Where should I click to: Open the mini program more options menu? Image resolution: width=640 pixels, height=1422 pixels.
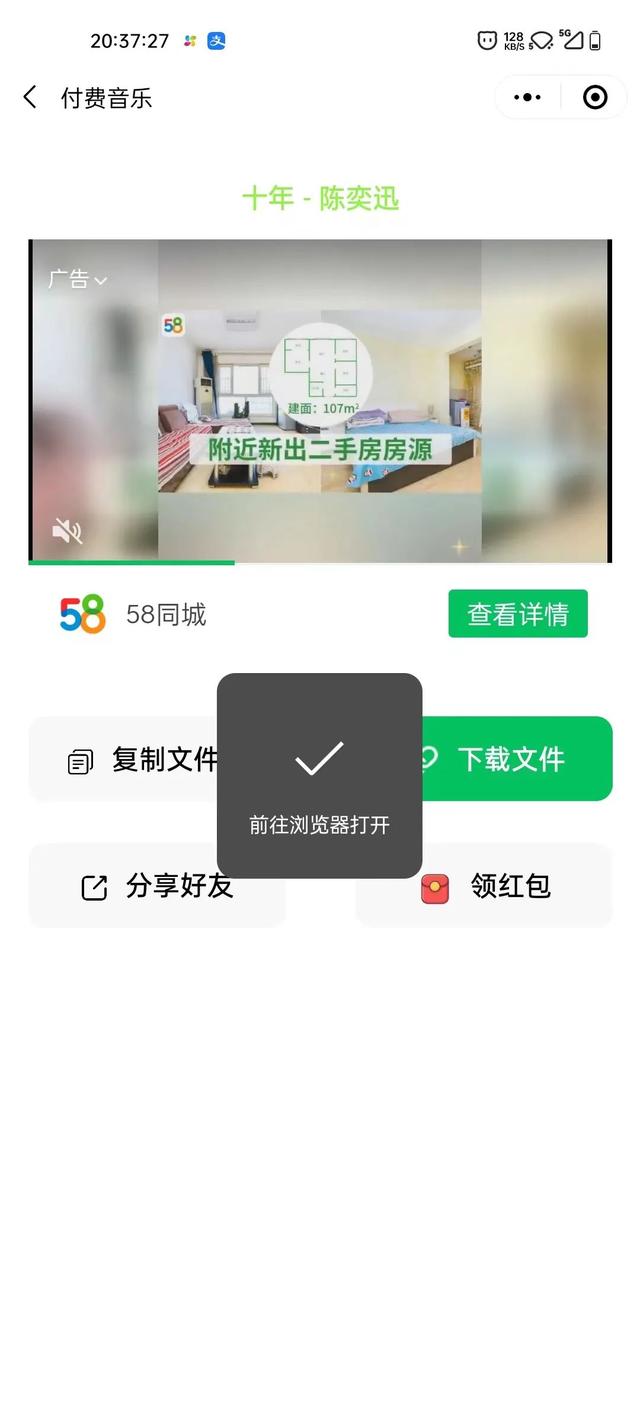527,97
